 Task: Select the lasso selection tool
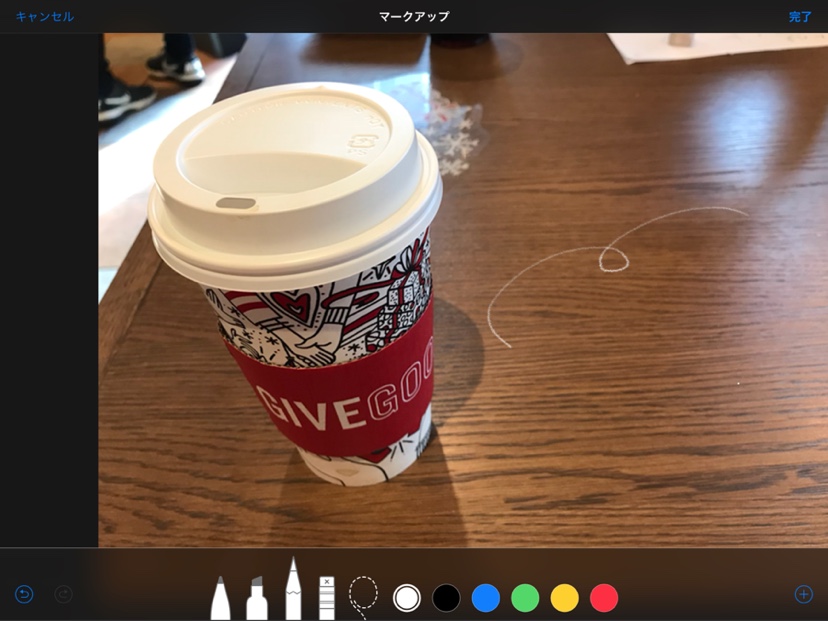(363, 595)
